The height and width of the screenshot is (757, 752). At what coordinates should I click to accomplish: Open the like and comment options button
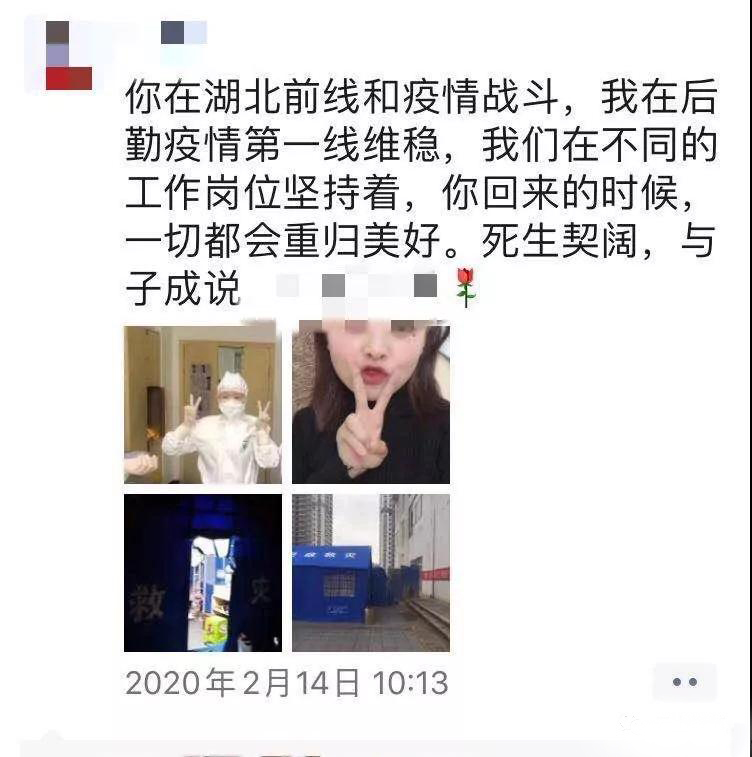pyautogui.click(x=684, y=682)
